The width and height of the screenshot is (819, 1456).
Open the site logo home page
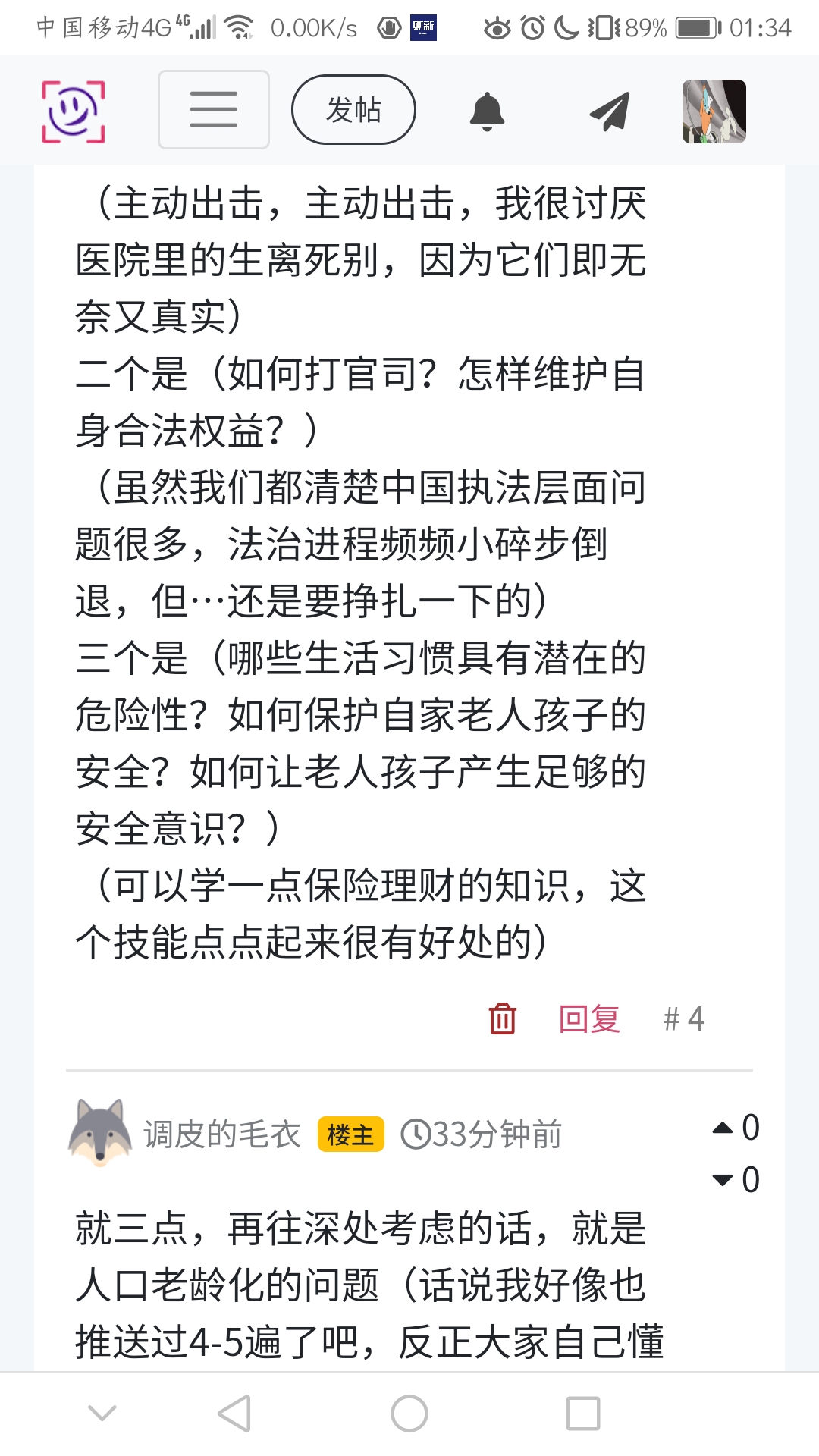coord(73,111)
